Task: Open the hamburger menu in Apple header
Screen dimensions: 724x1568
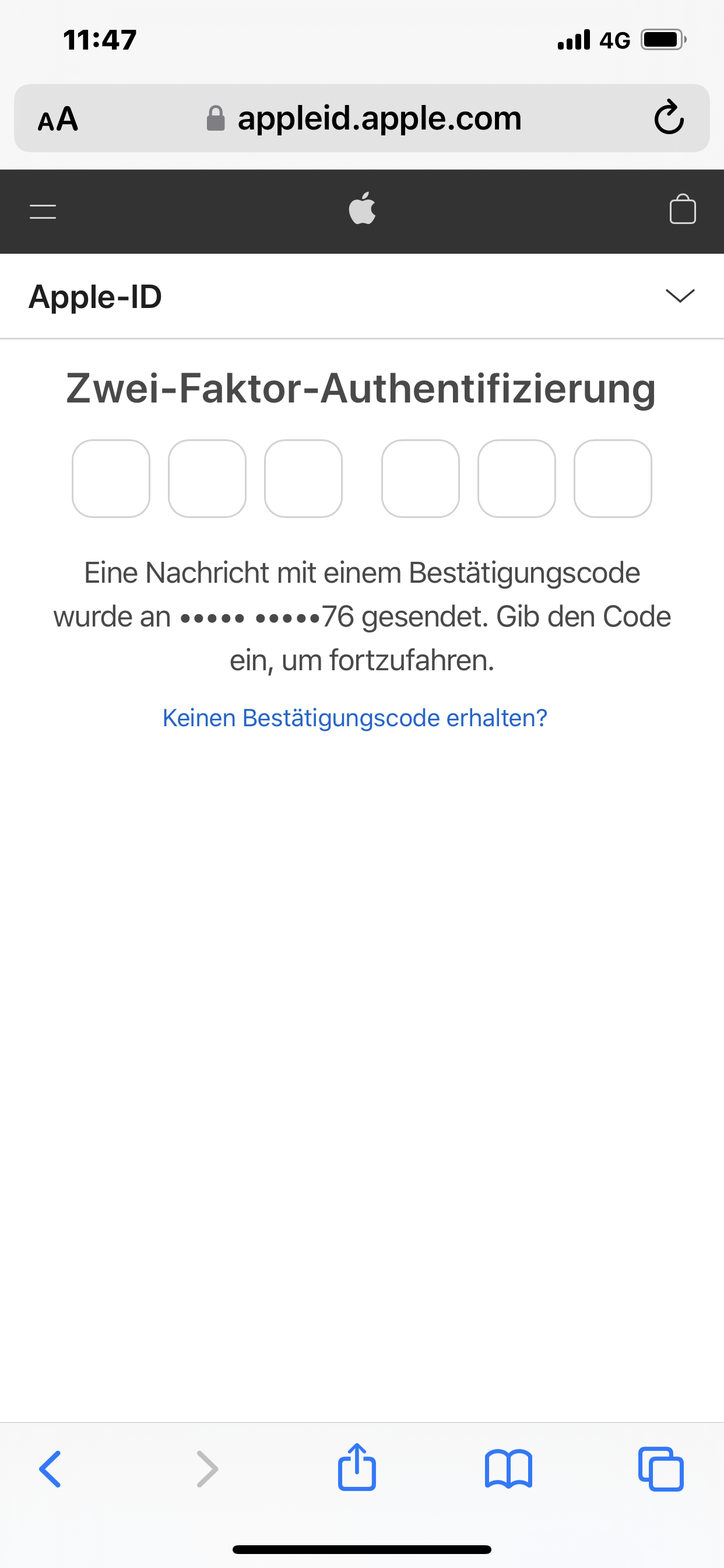Action: click(x=43, y=212)
